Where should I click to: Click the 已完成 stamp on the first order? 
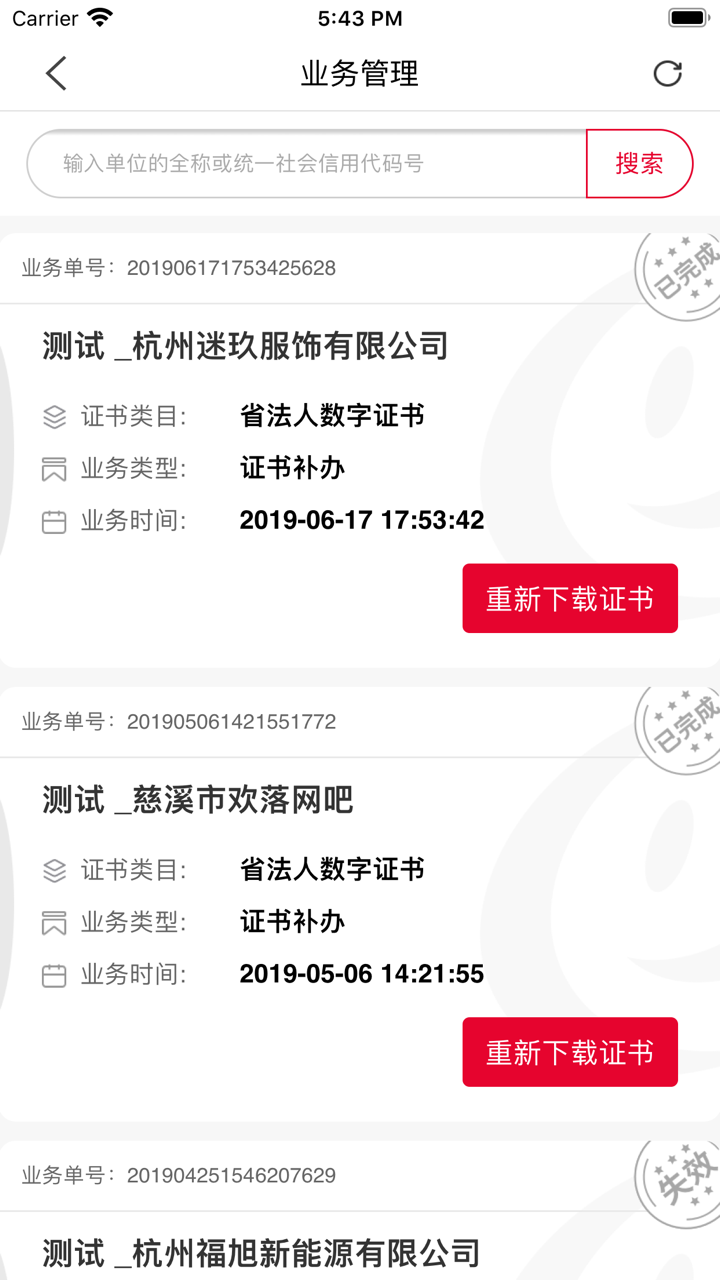(x=678, y=275)
